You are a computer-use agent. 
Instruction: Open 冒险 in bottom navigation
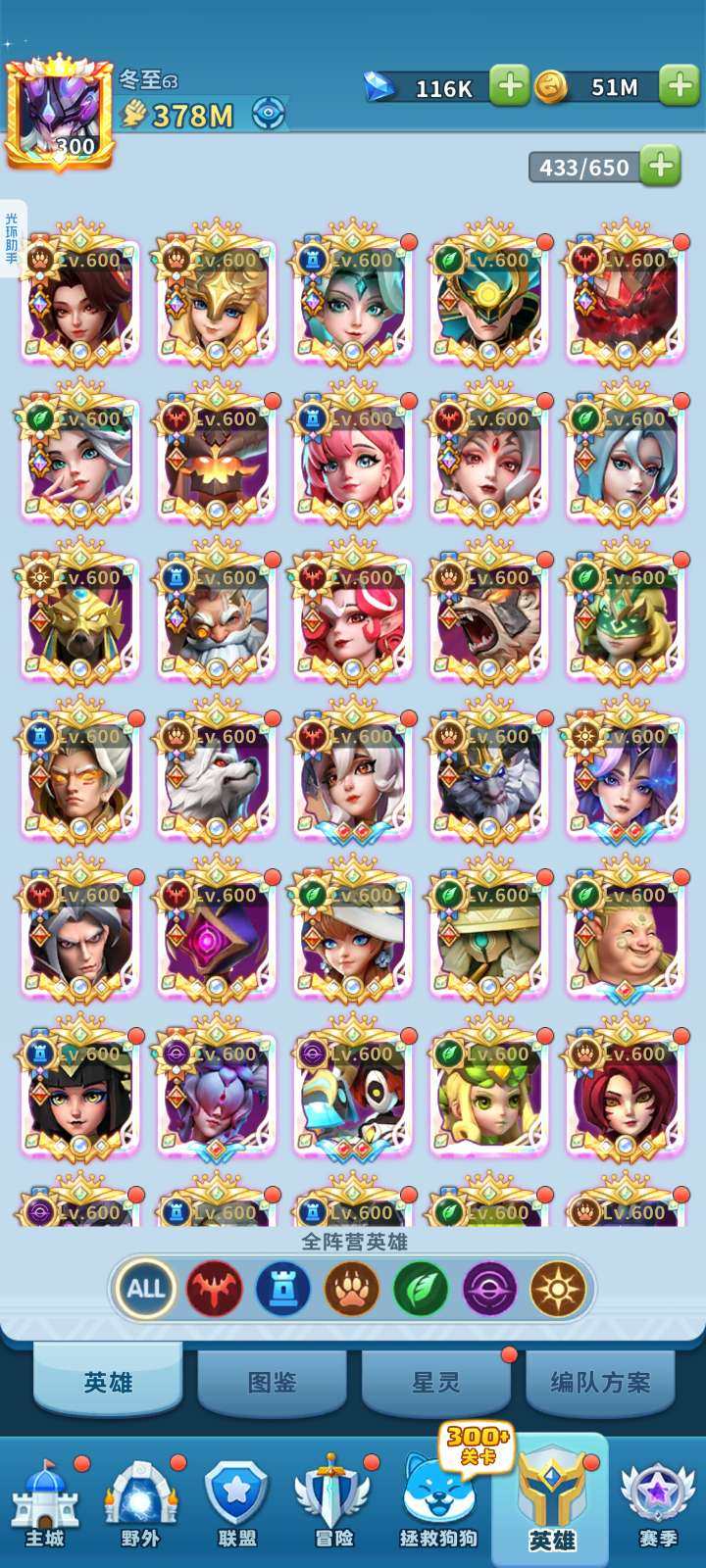[x=333, y=1504]
